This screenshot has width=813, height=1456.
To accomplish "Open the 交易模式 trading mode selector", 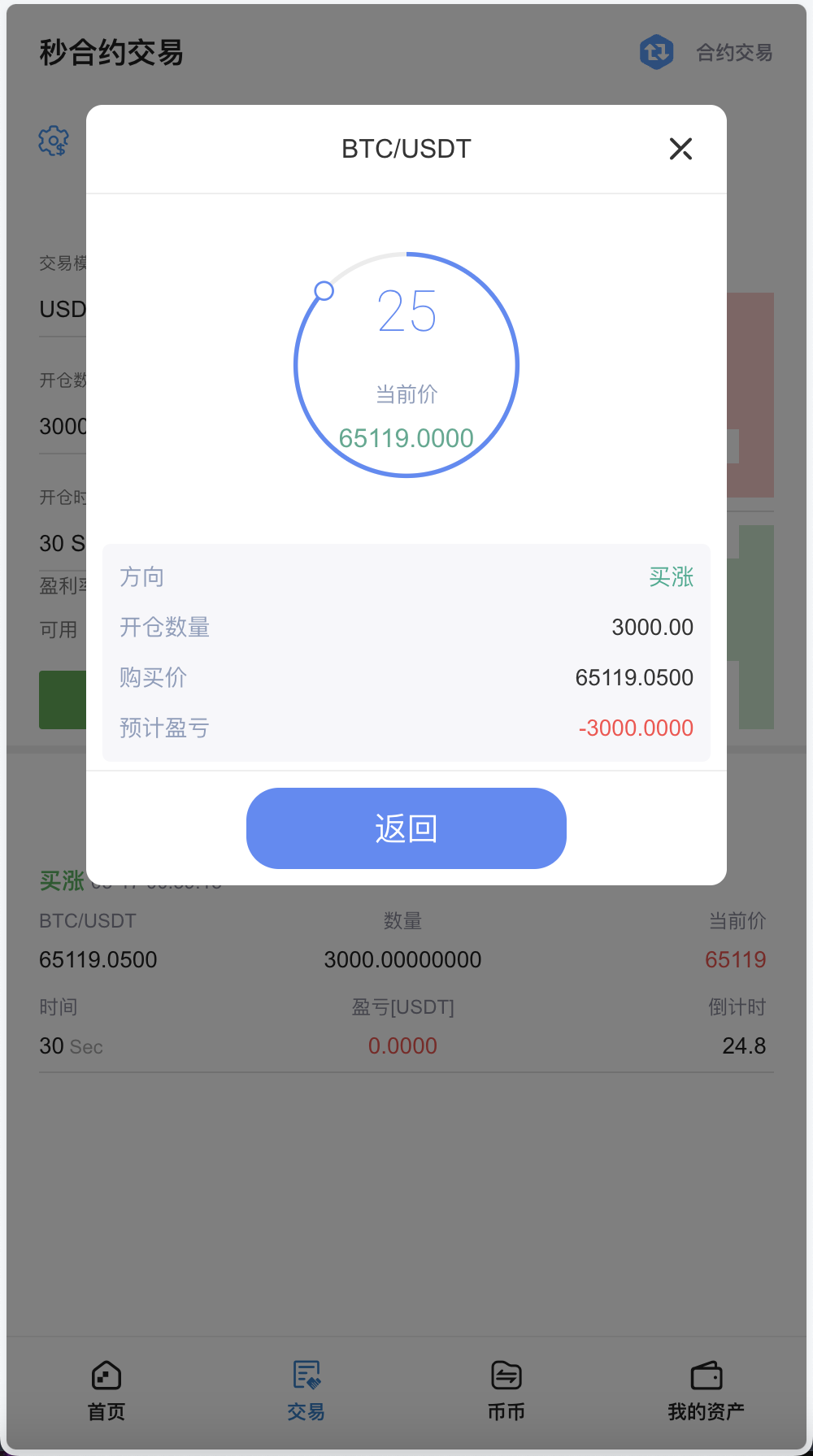I will [x=63, y=263].
